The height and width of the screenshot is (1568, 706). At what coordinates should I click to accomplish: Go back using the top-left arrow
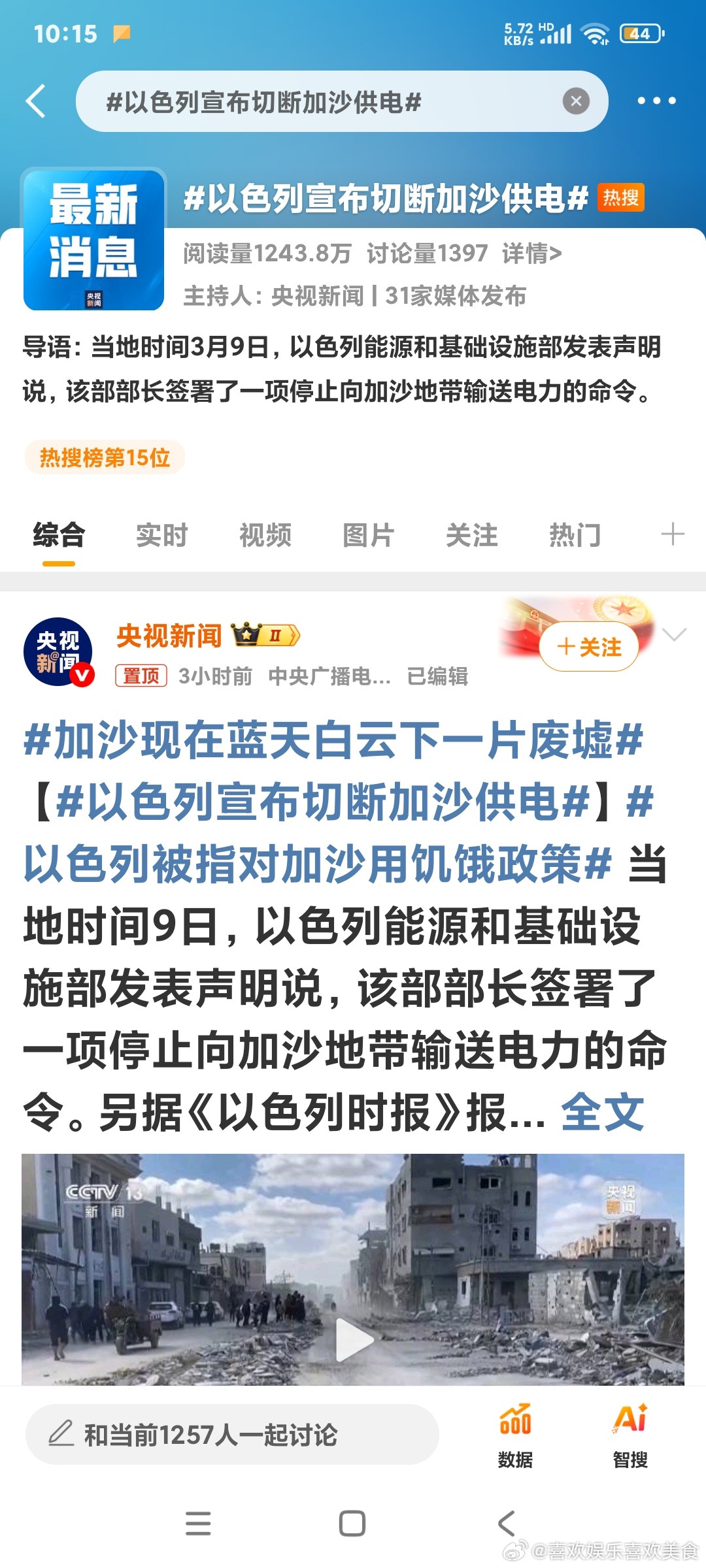(35, 101)
